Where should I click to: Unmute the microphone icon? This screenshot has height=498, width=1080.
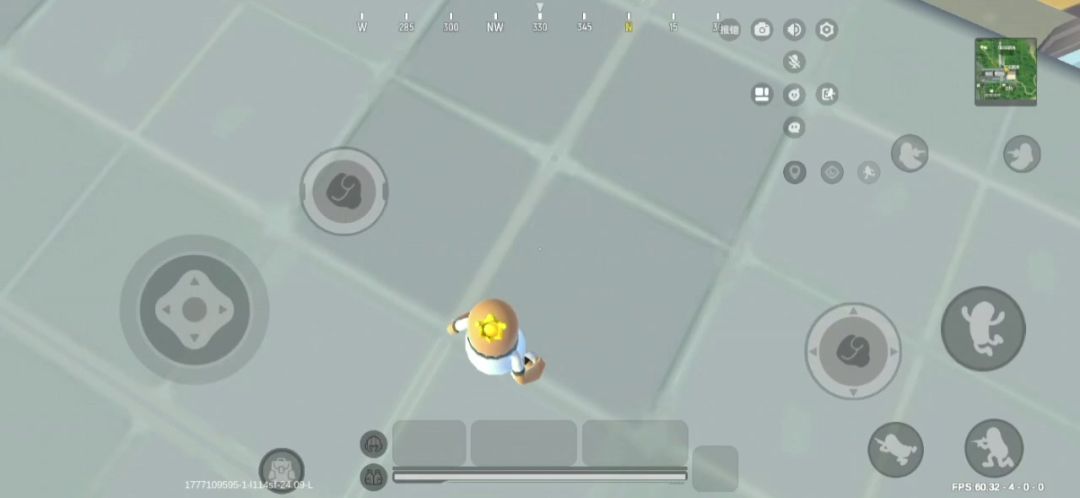pos(794,62)
